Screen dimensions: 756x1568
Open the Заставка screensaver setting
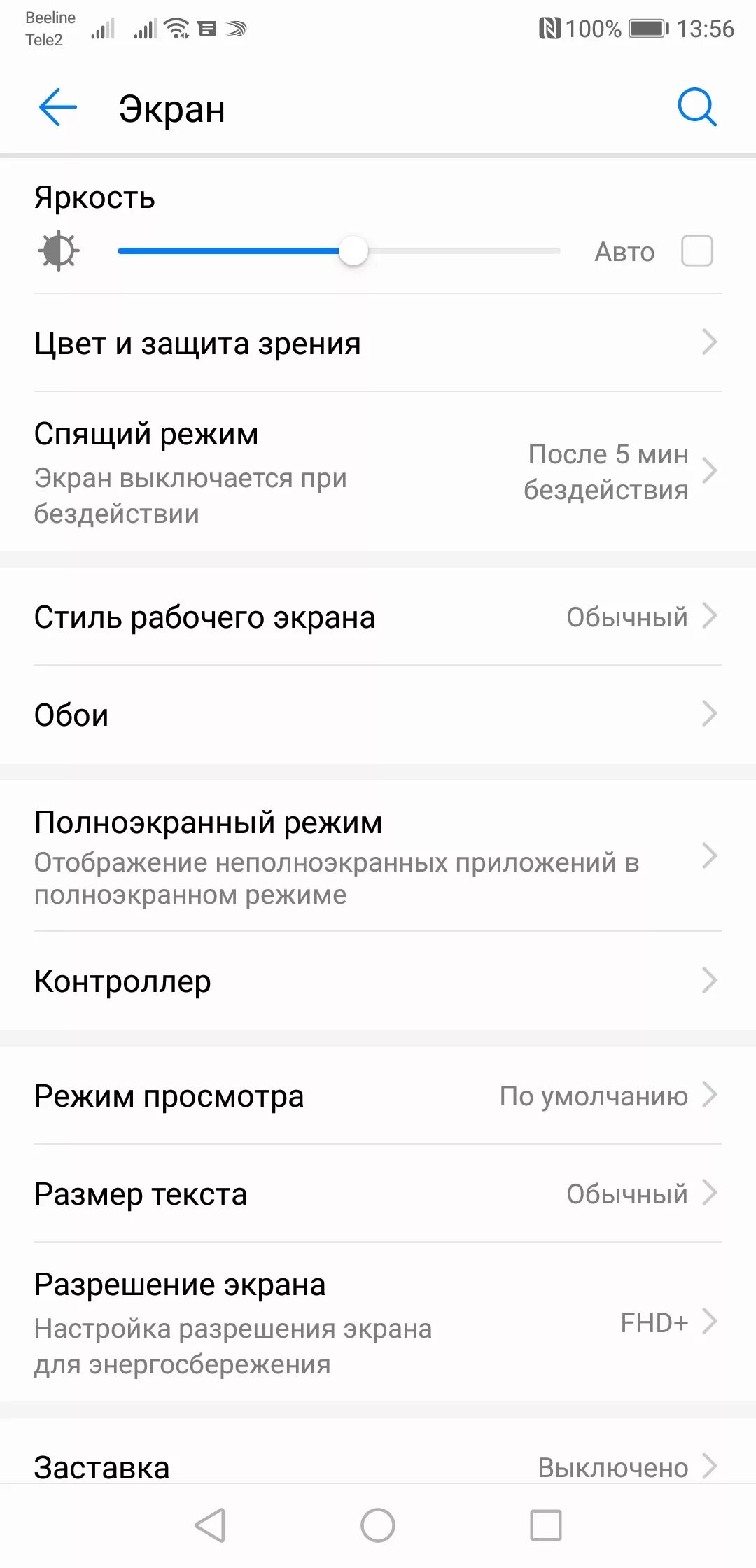point(378,1466)
